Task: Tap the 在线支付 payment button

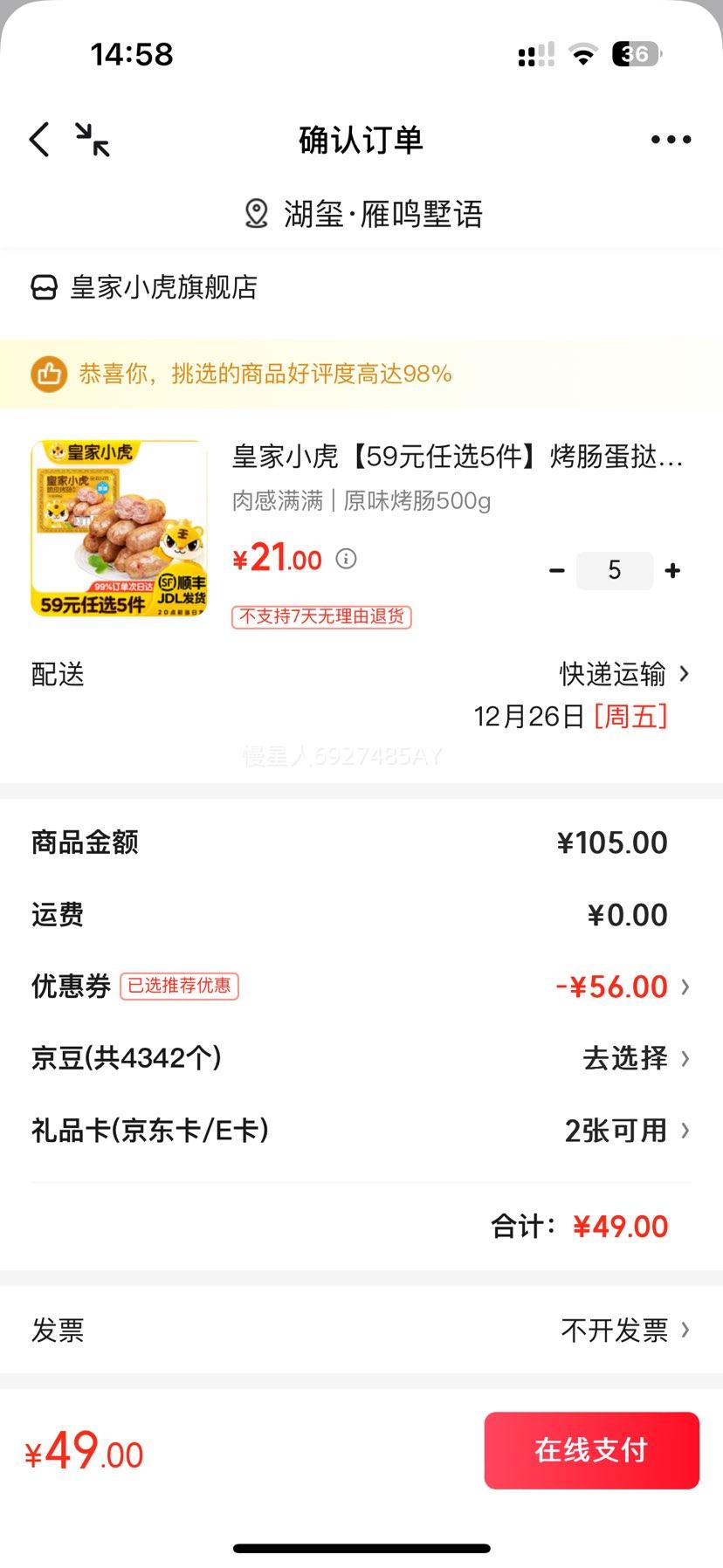Action: click(591, 1451)
